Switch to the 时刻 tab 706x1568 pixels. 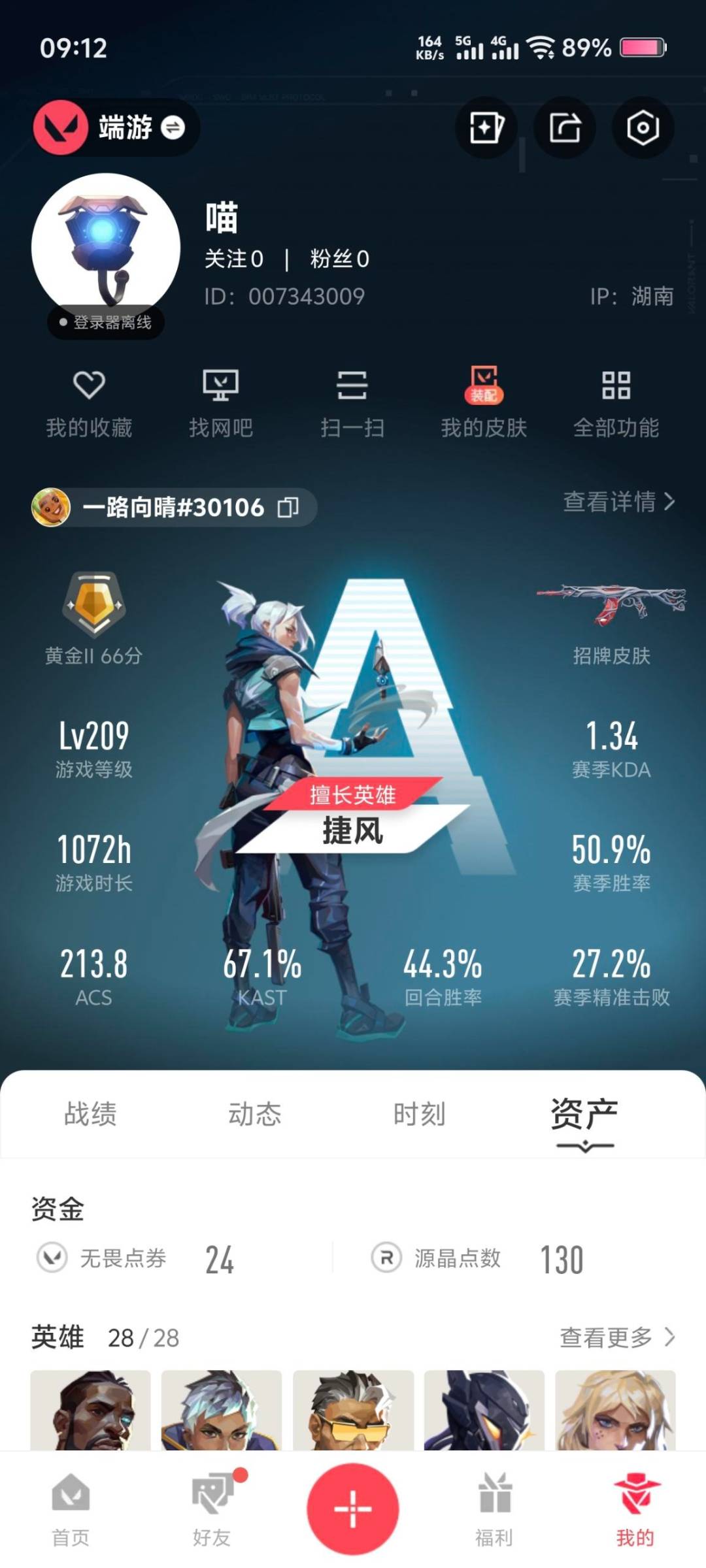[420, 1115]
